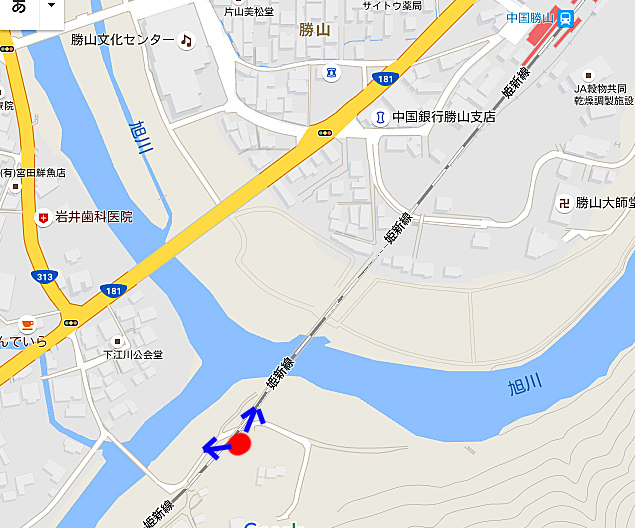635x528 pixels.
Task: Open 勝山文化センター place marker
Action: 186,41
